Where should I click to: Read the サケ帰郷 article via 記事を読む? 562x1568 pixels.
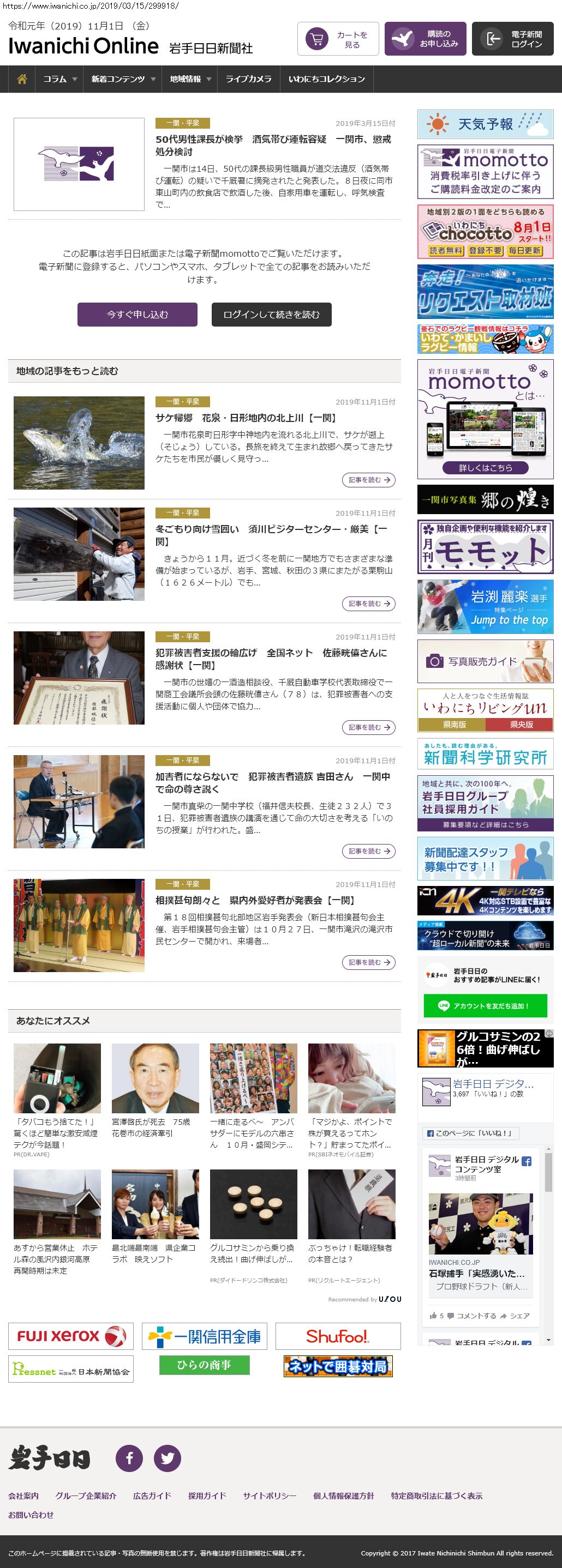(368, 480)
